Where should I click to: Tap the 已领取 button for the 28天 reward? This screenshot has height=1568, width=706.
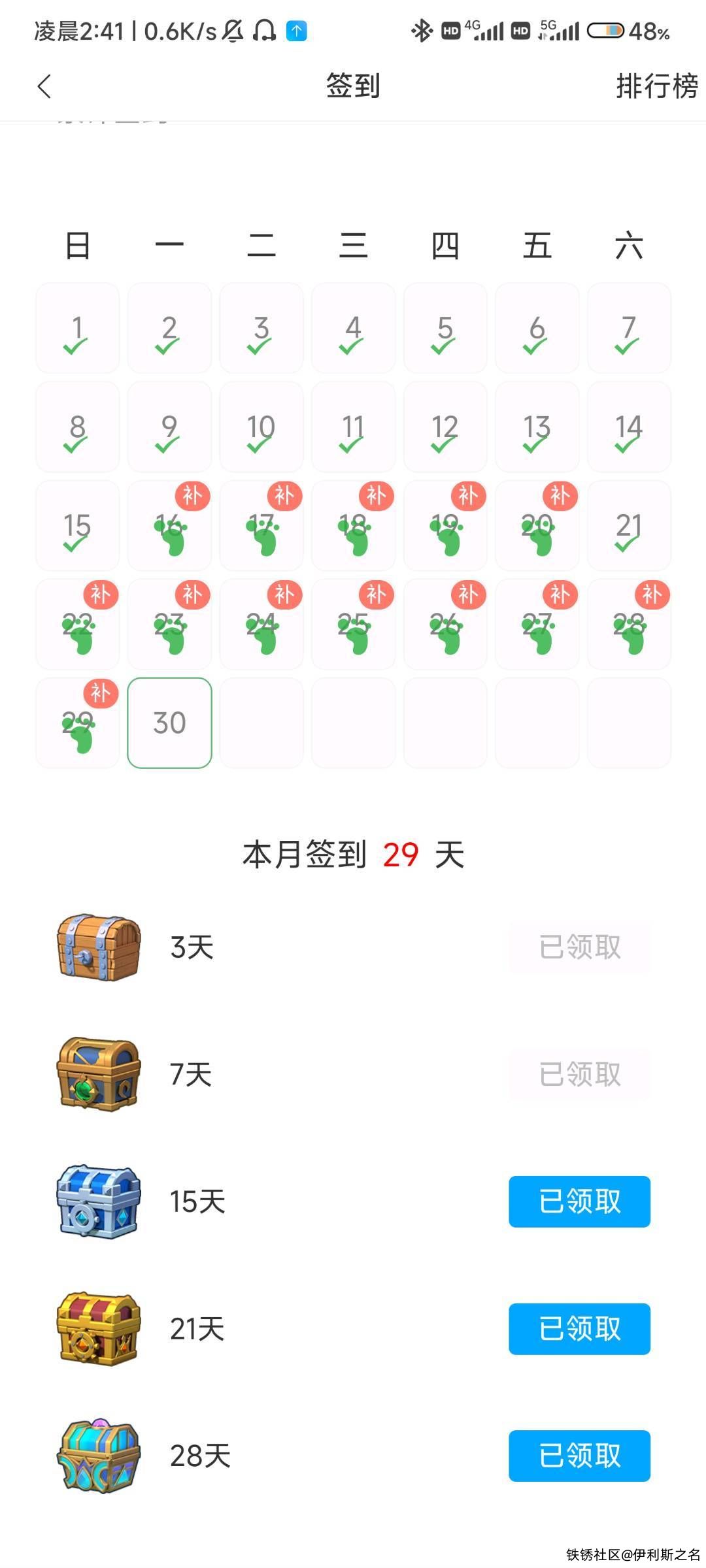coord(579,1456)
